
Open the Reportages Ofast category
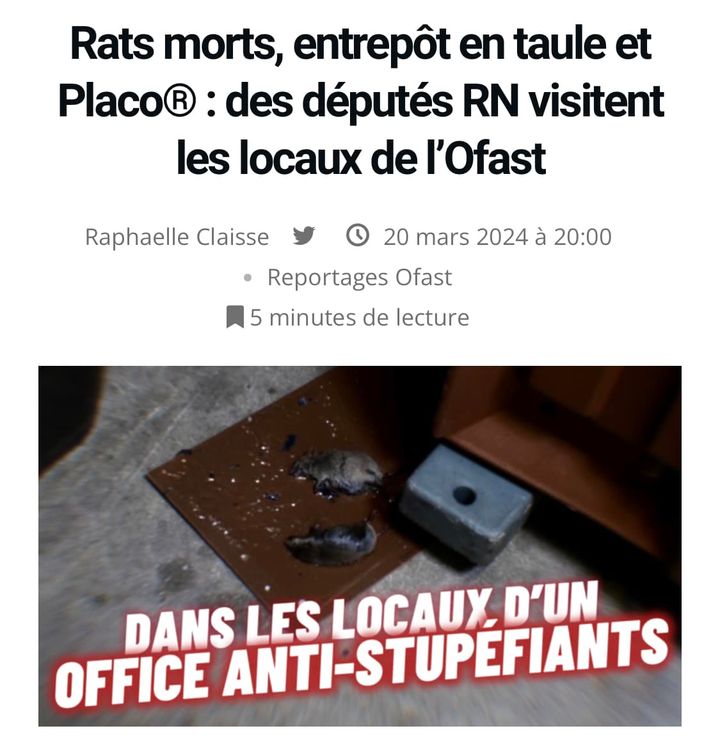[x=359, y=277]
